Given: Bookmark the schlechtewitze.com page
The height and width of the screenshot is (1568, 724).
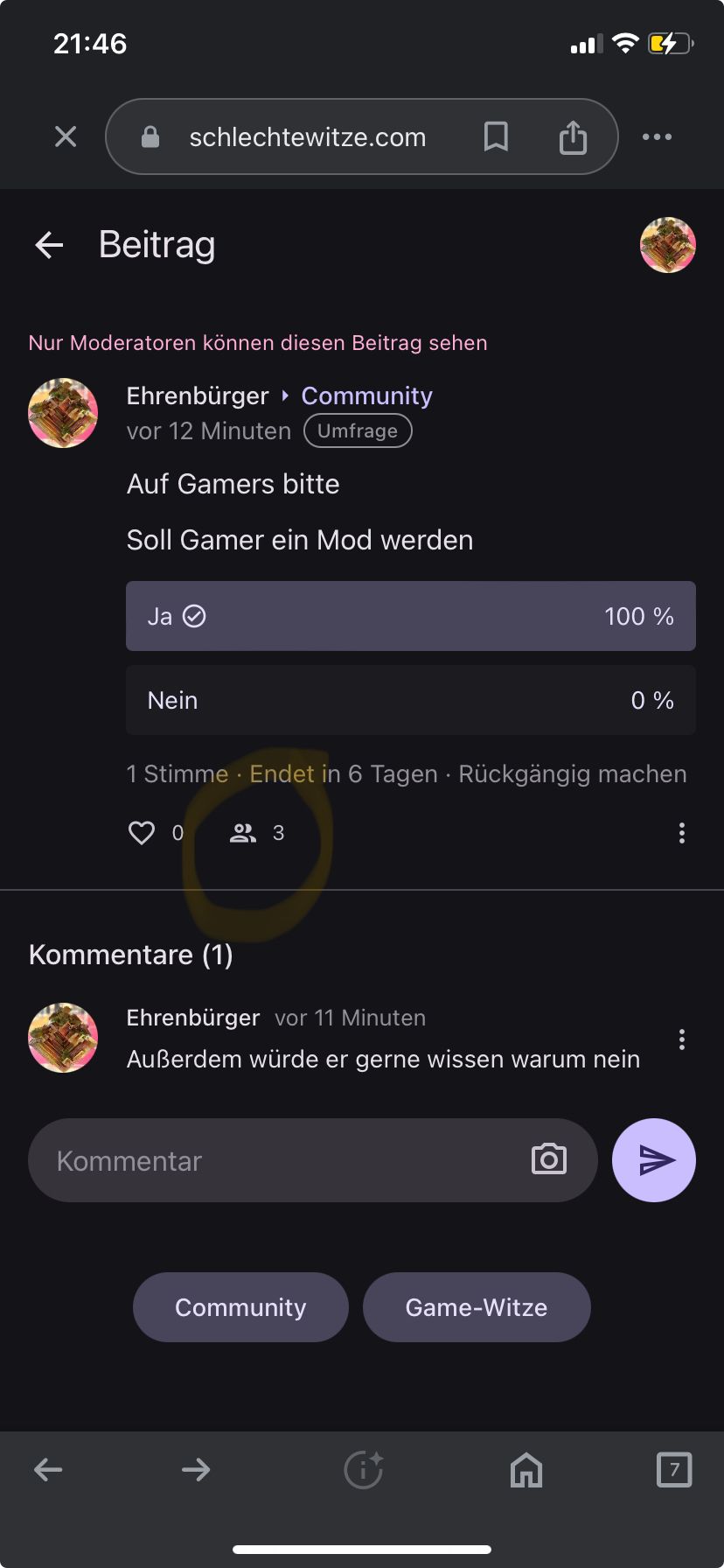Looking at the screenshot, I should 496,136.
